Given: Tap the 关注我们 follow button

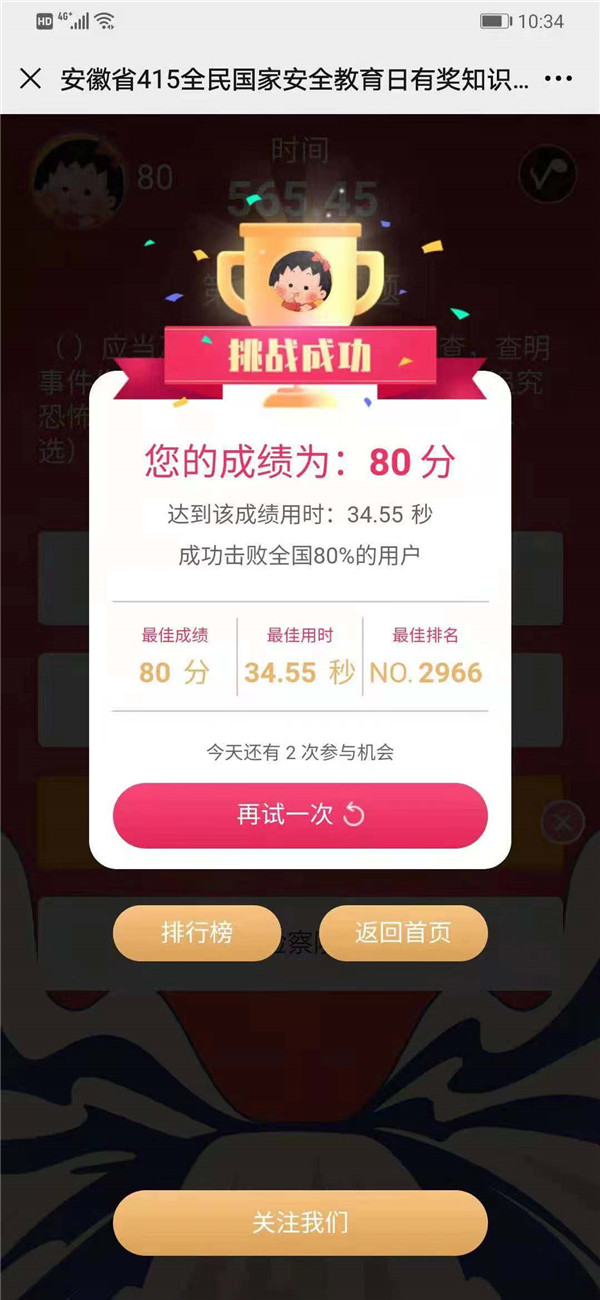Looking at the screenshot, I should coord(300,1222).
